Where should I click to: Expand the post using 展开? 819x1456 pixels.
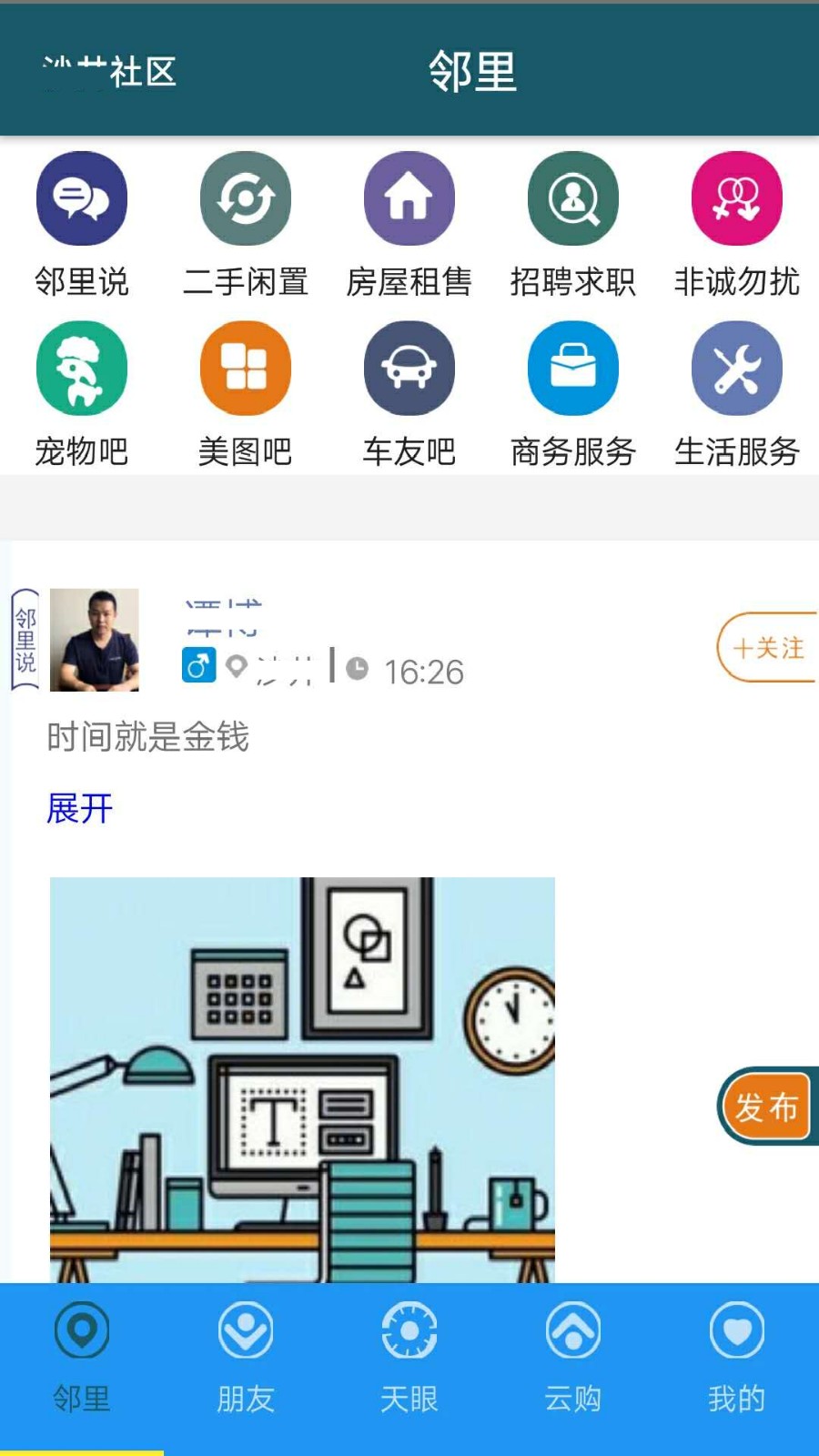(x=78, y=808)
